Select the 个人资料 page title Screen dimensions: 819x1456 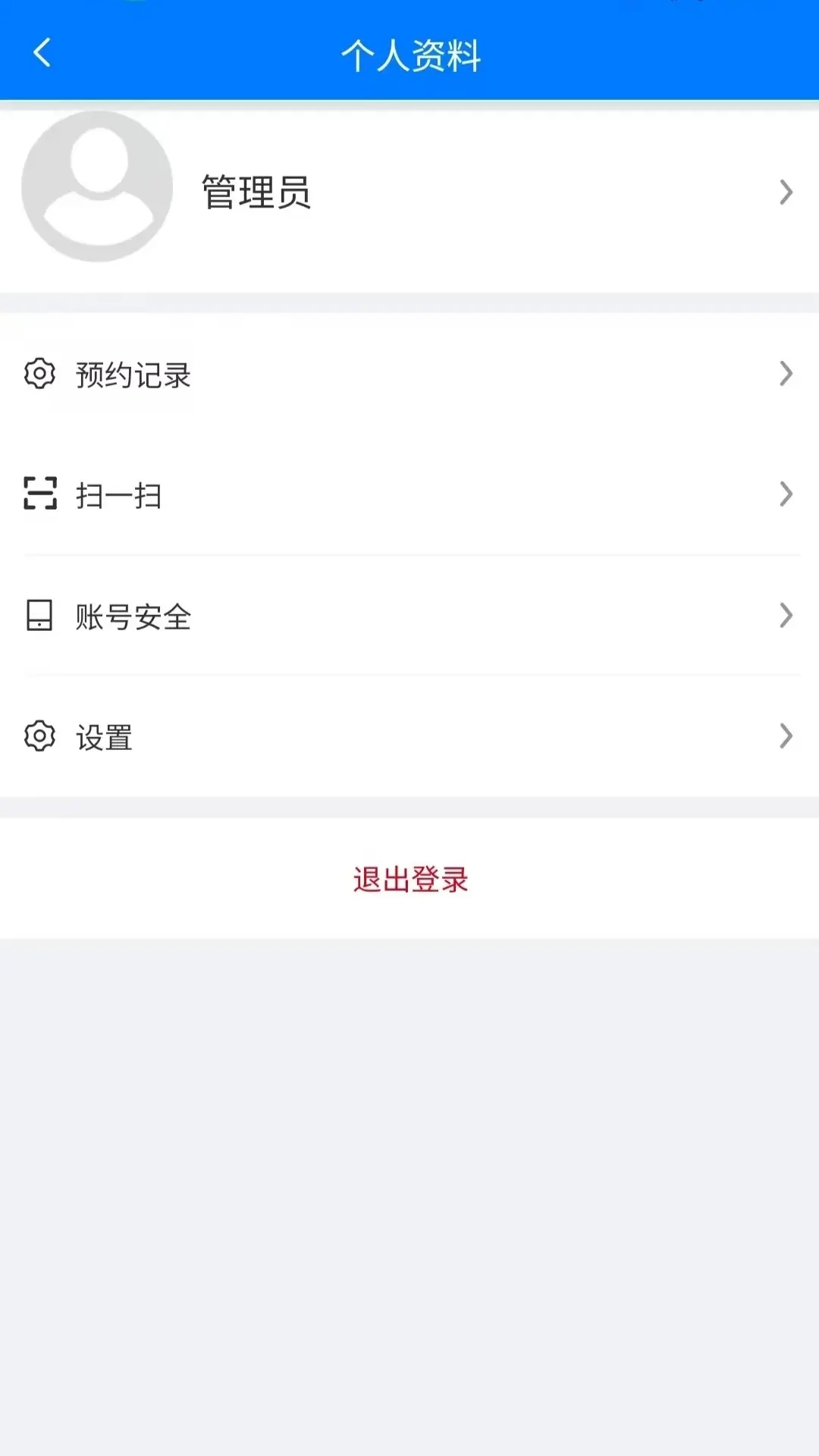pyautogui.click(x=409, y=55)
